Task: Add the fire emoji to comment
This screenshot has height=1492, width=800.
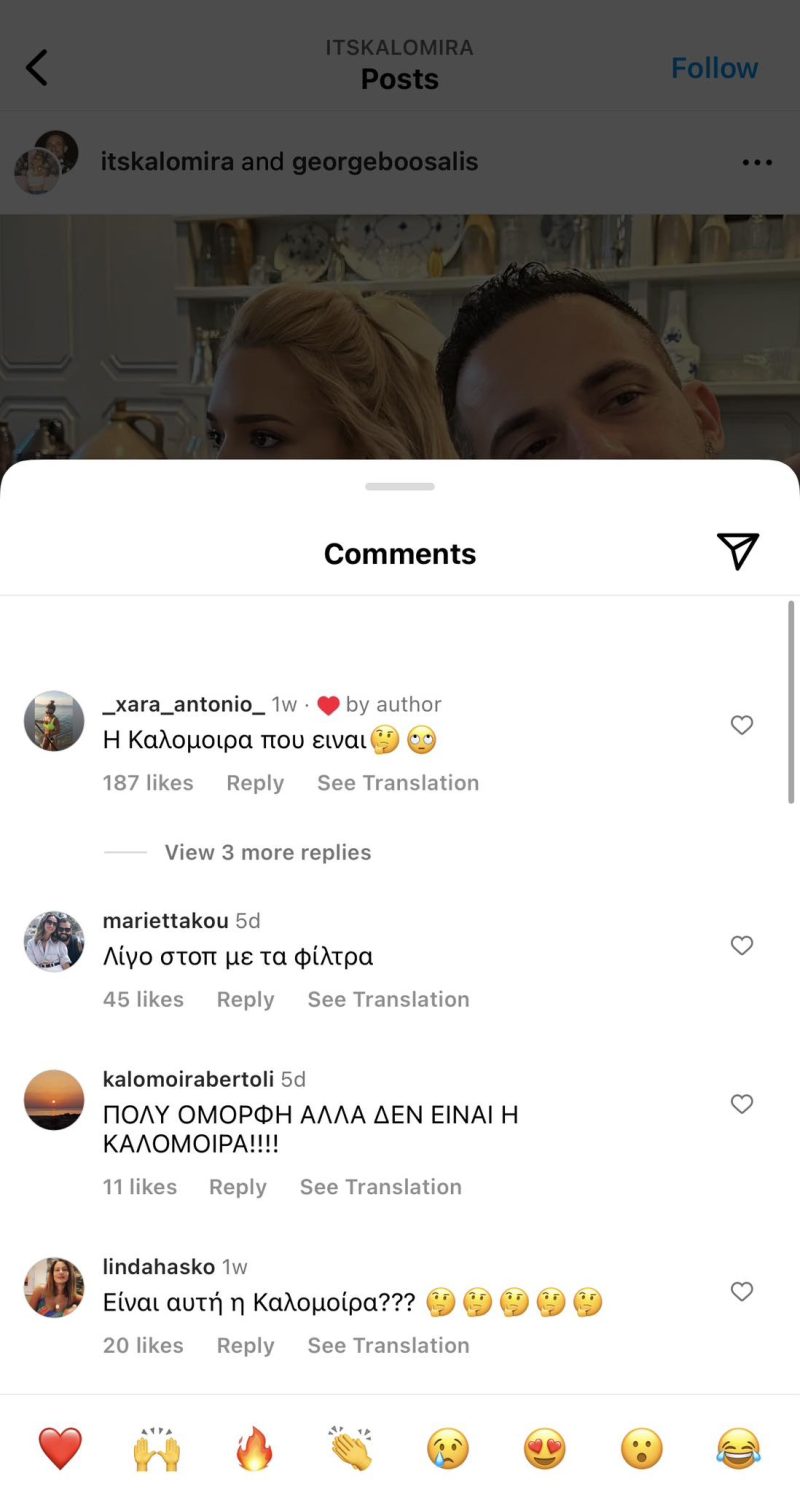Action: point(254,1448)
